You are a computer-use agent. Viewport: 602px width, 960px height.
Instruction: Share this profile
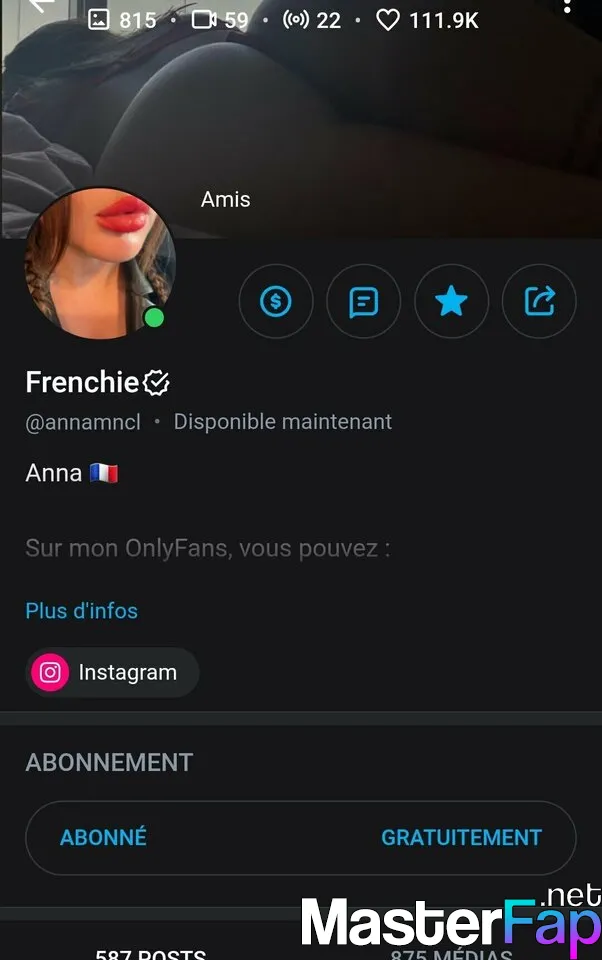539,301
